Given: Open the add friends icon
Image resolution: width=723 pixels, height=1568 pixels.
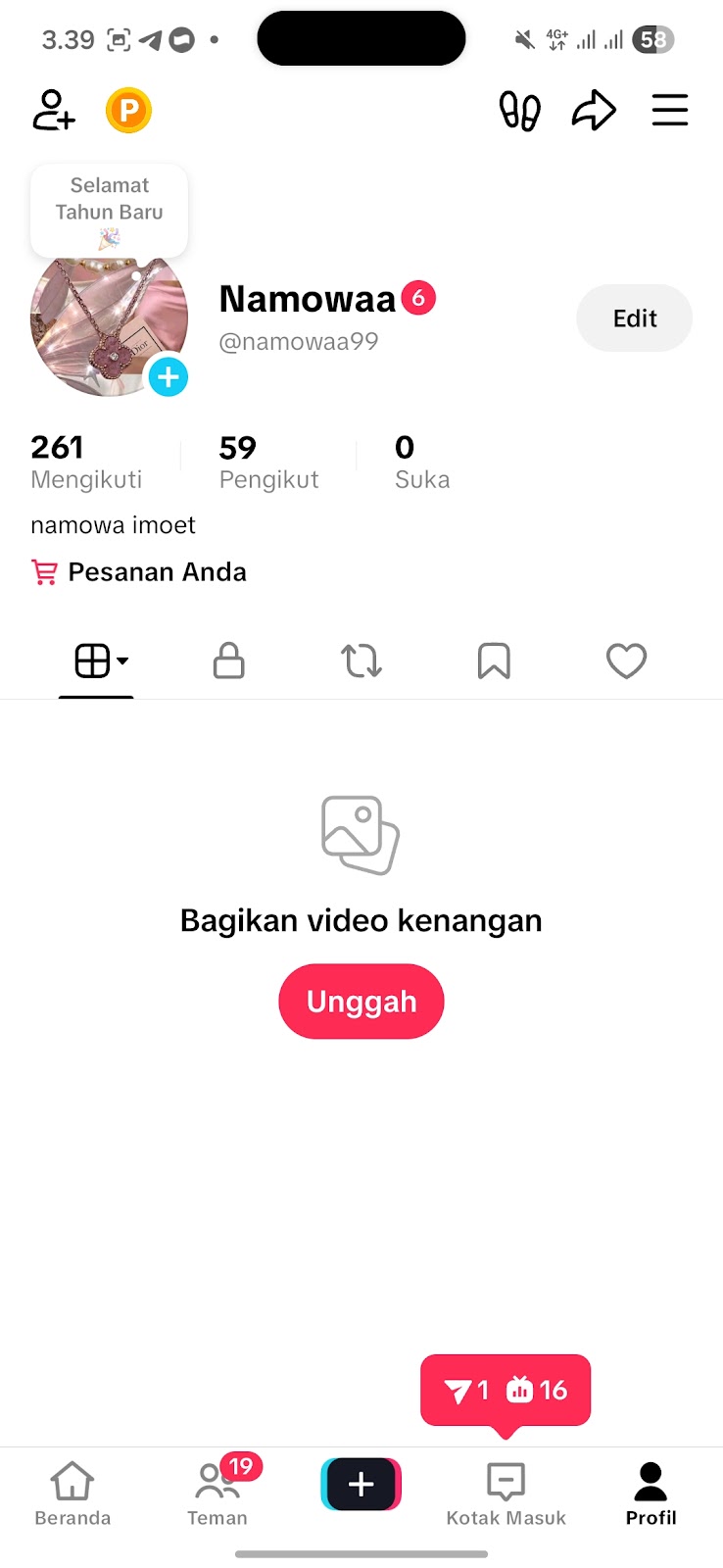Looking at the screenshot, I should coord(53,110).
